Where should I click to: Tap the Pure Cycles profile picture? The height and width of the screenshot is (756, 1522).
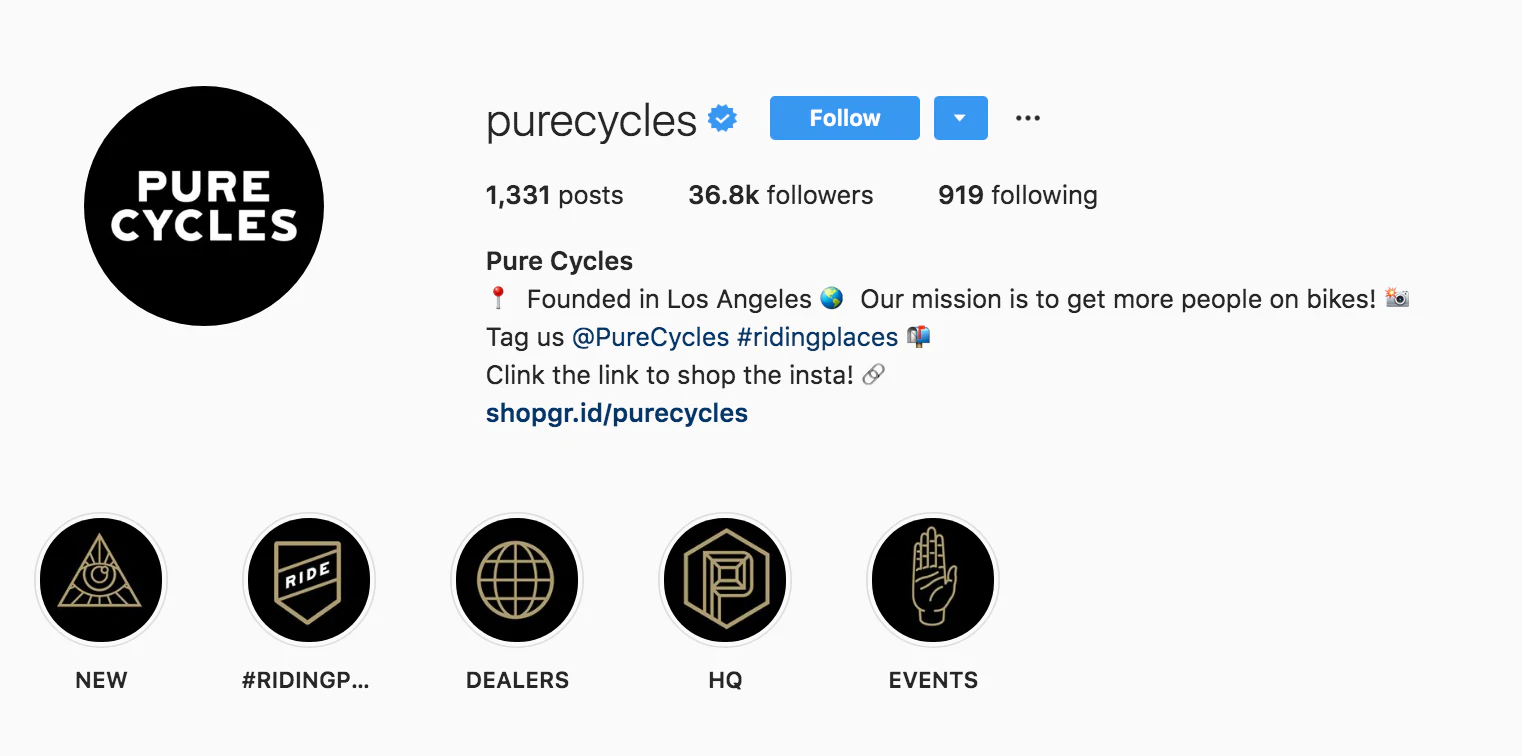point(204,206)
